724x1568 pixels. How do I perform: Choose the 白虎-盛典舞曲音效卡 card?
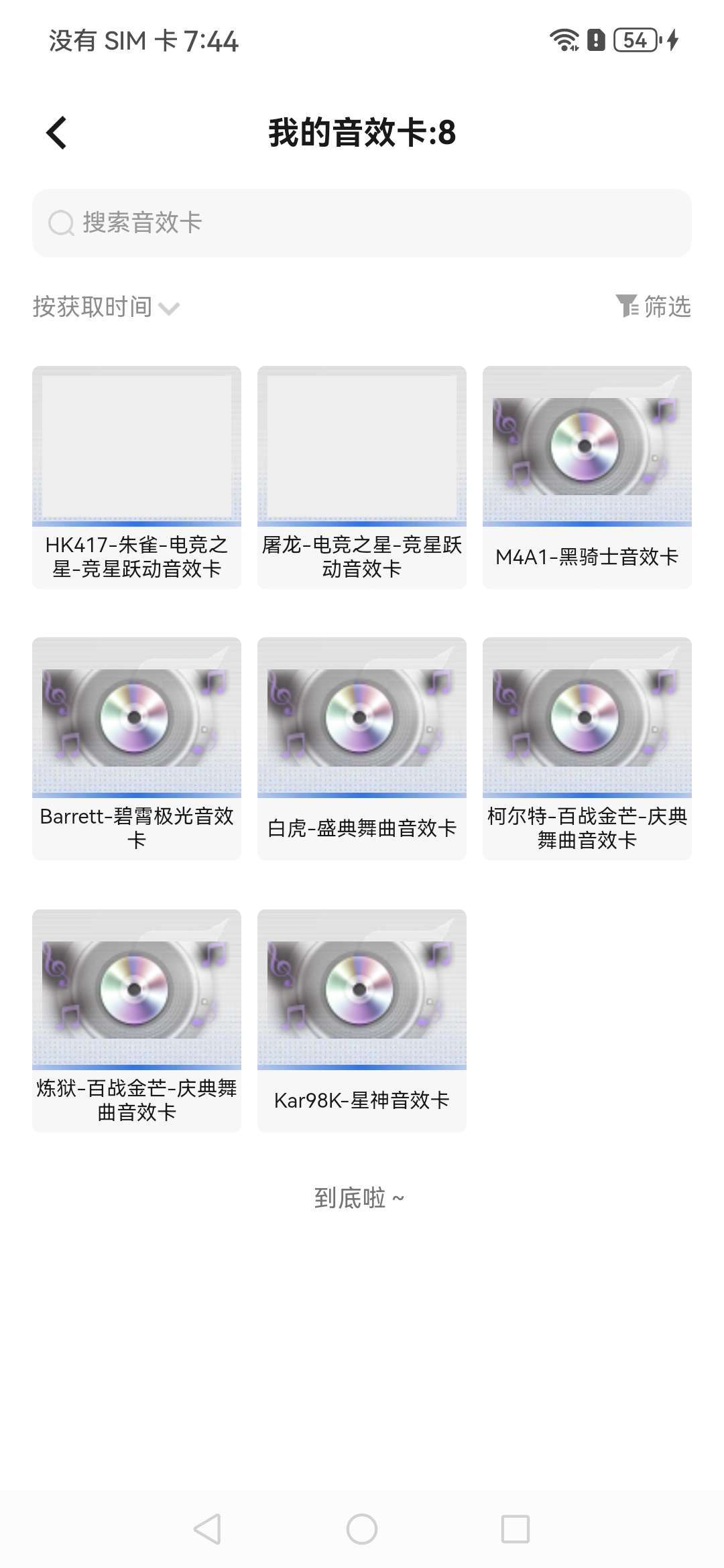click(362, 748)
